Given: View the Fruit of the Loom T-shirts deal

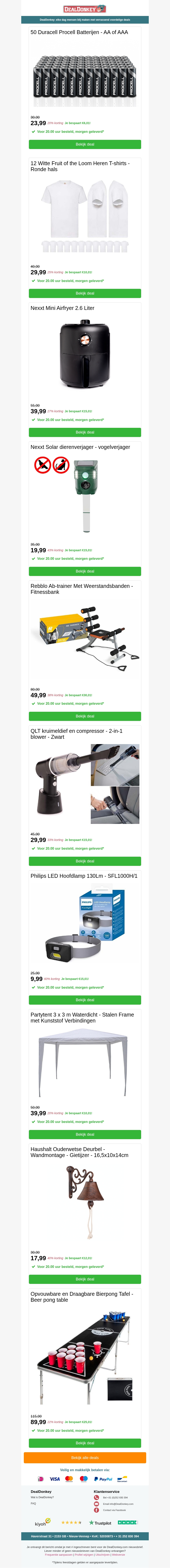Looking at the screenshot, I should click(x=85, y=293).
